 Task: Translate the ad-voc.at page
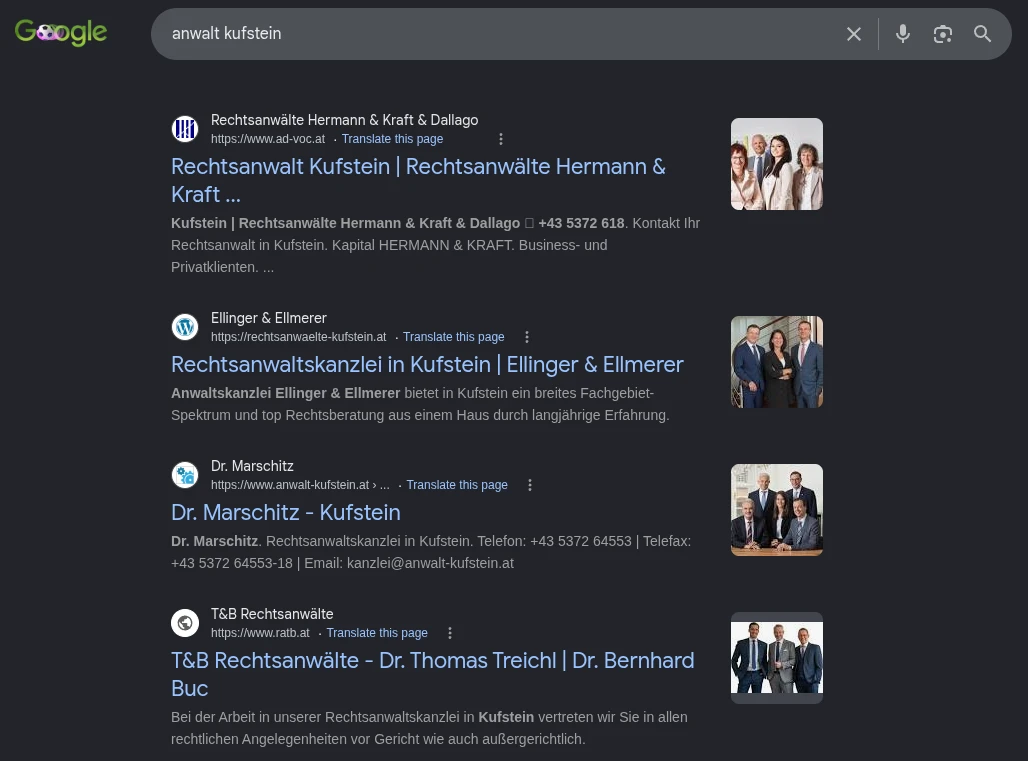[x=392, y=139]
